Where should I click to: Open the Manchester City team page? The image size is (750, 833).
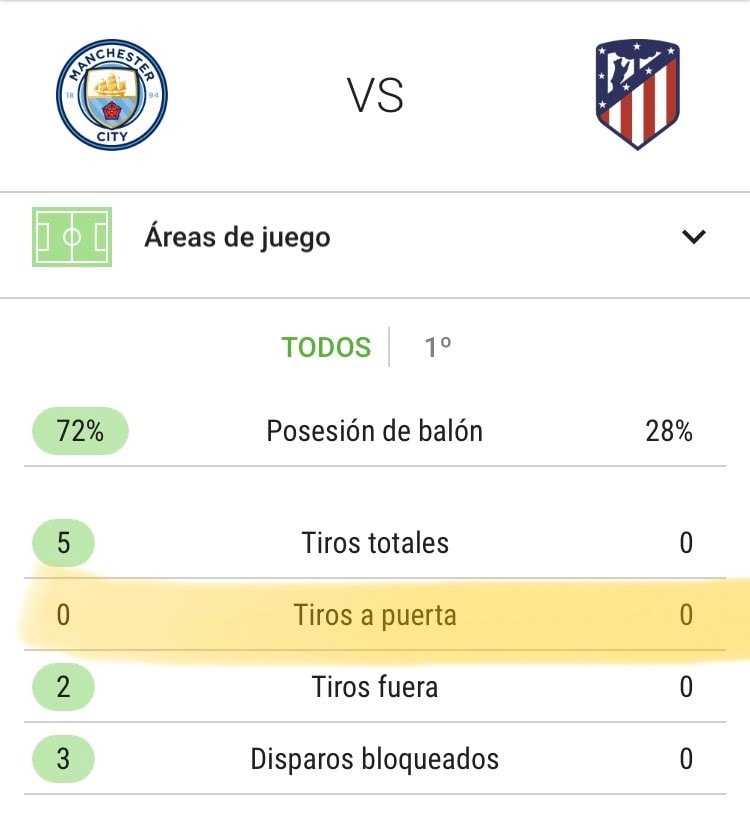112,95
